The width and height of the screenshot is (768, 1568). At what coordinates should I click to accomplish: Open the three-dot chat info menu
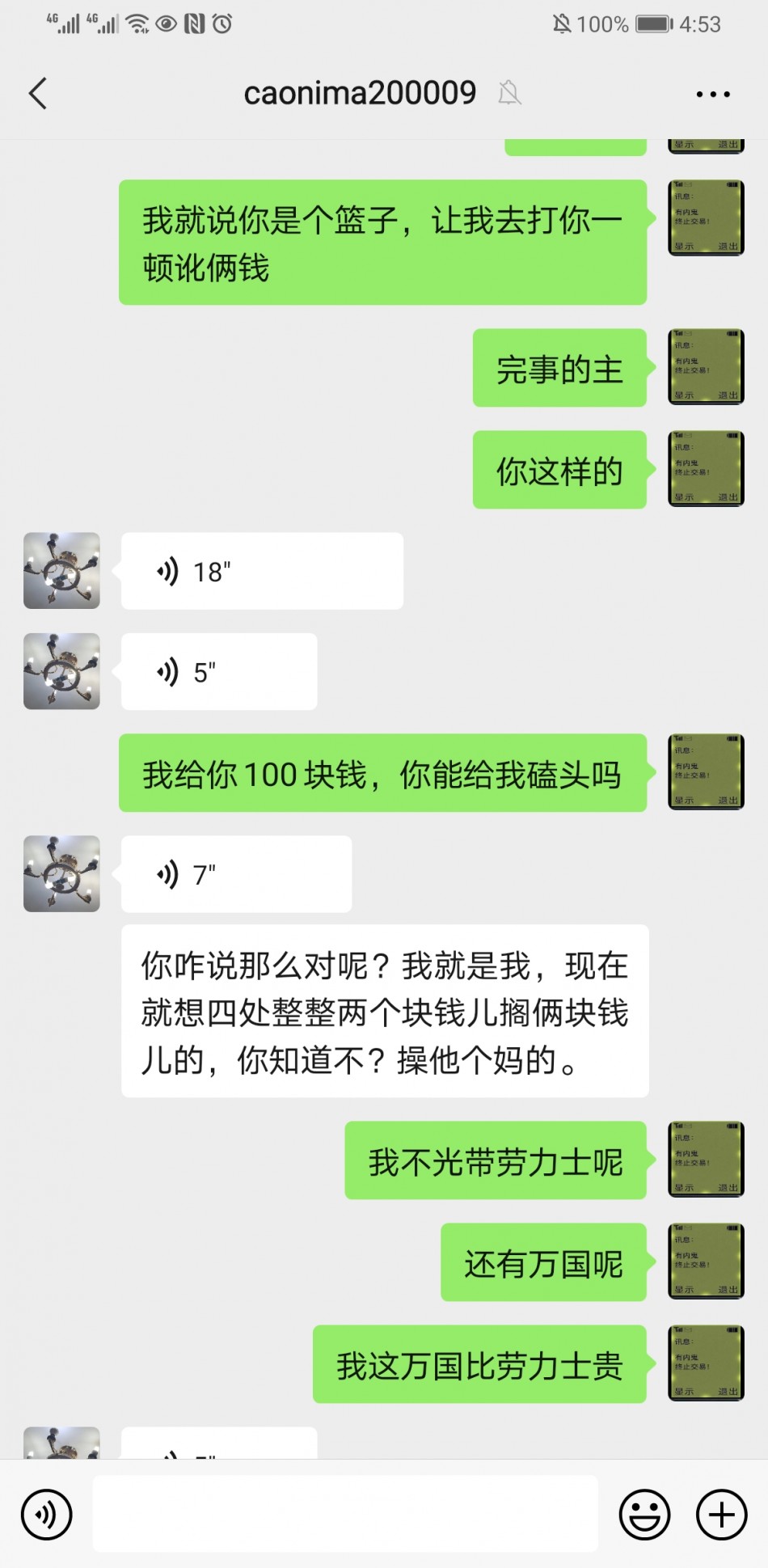[x=713, y=95]
